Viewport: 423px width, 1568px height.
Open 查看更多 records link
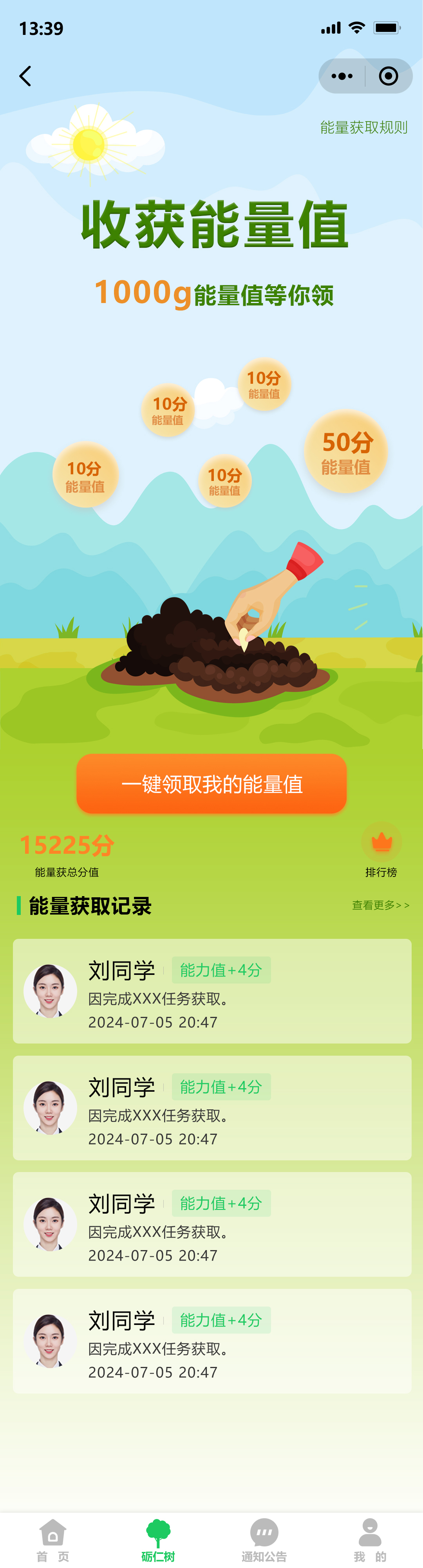tap(380, 905)
